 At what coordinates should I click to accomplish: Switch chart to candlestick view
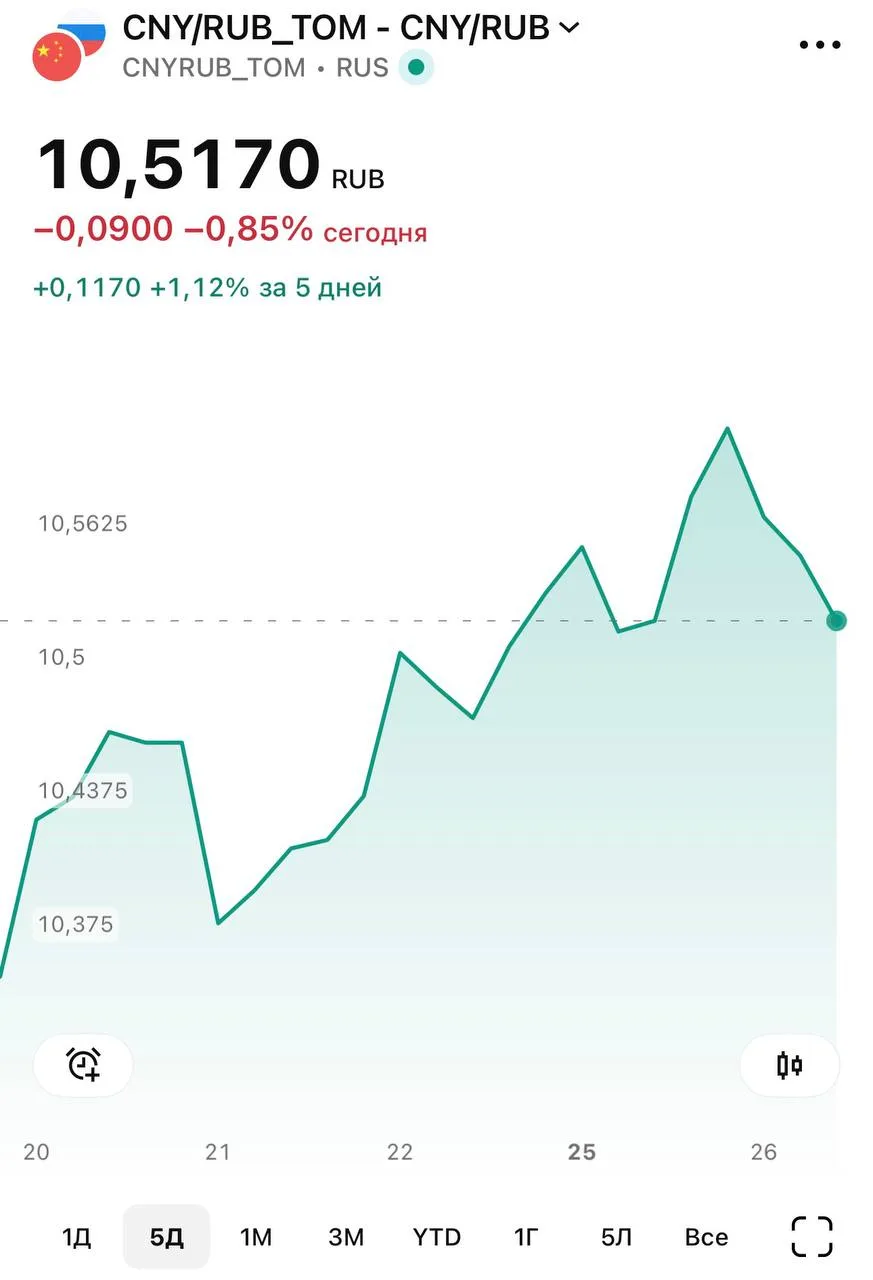(x=789, y=1065)
